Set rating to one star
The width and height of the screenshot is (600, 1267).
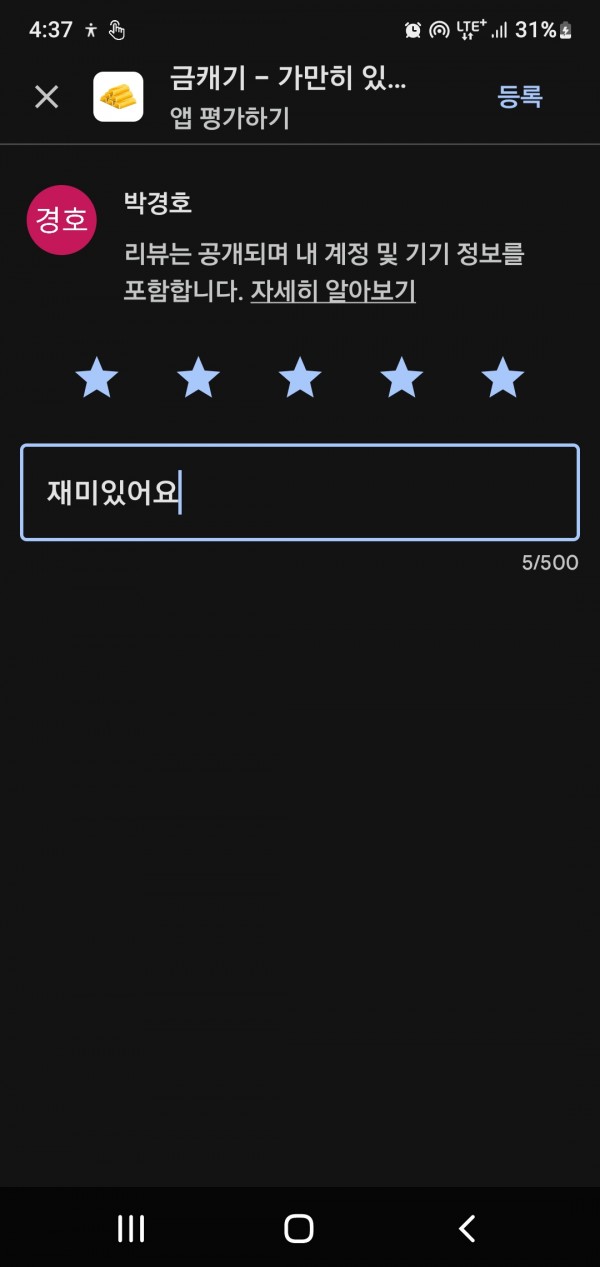click(x=97, y=379)
